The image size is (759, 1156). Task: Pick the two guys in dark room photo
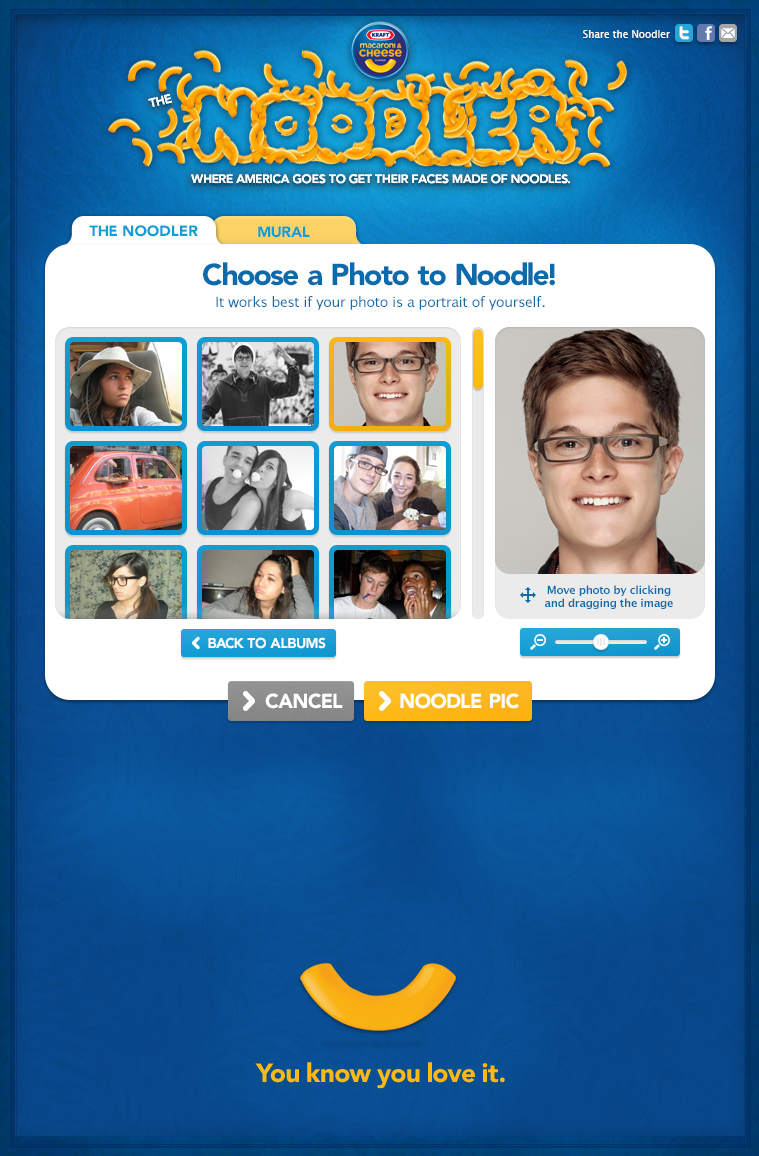click(390, 584)
